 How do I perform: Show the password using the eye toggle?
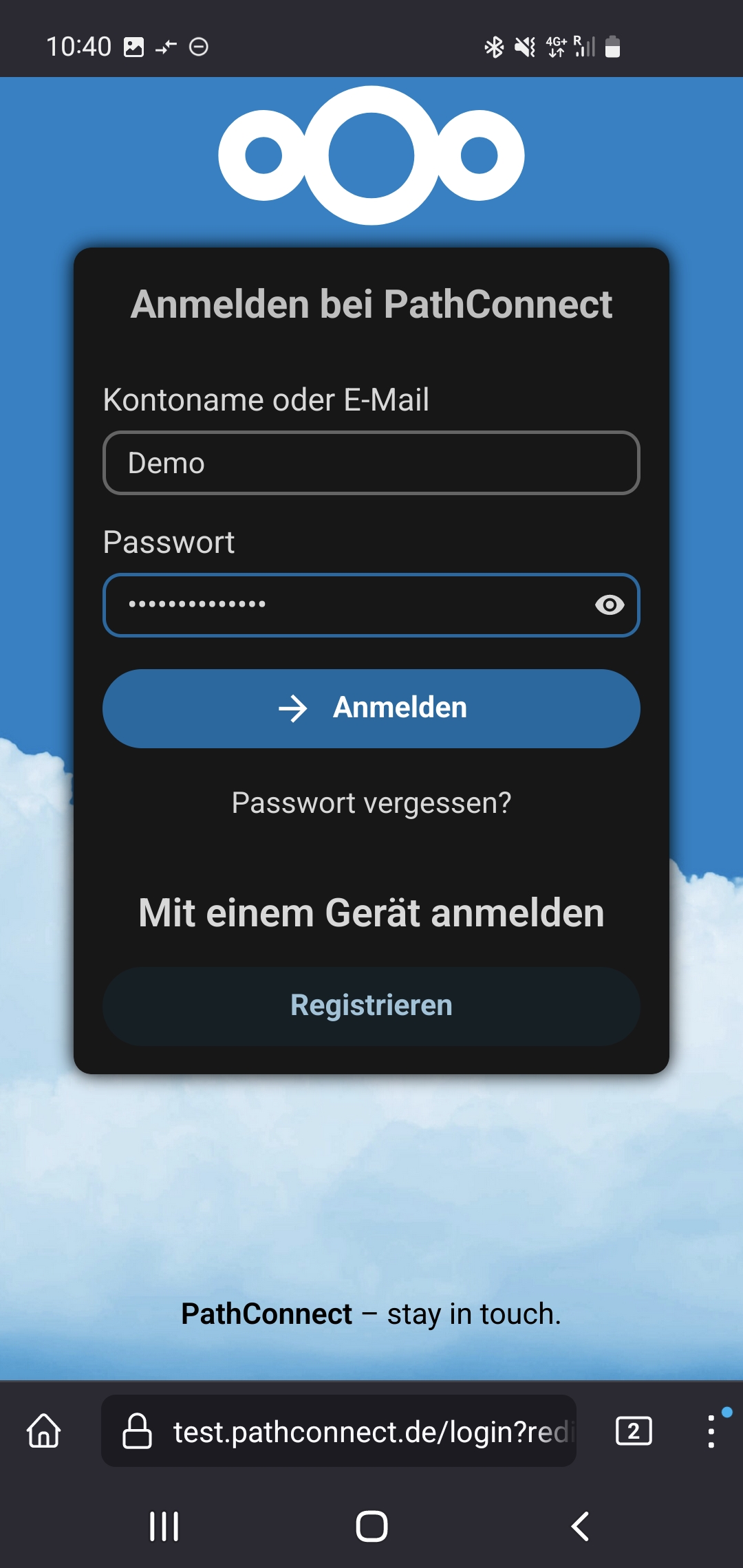(610, 605)
